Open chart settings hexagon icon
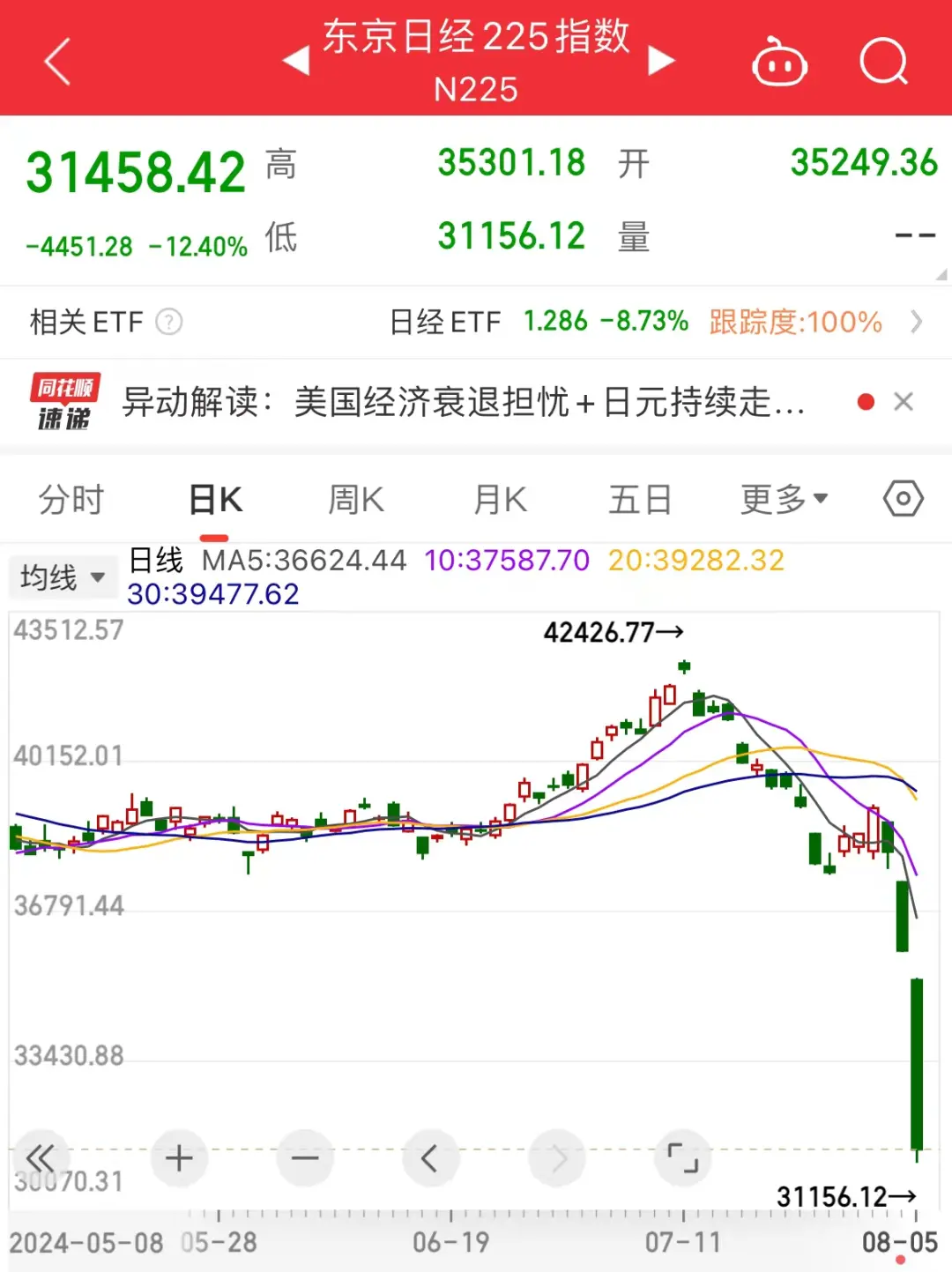The image size is (952, 1272). (x=904, y=499)
